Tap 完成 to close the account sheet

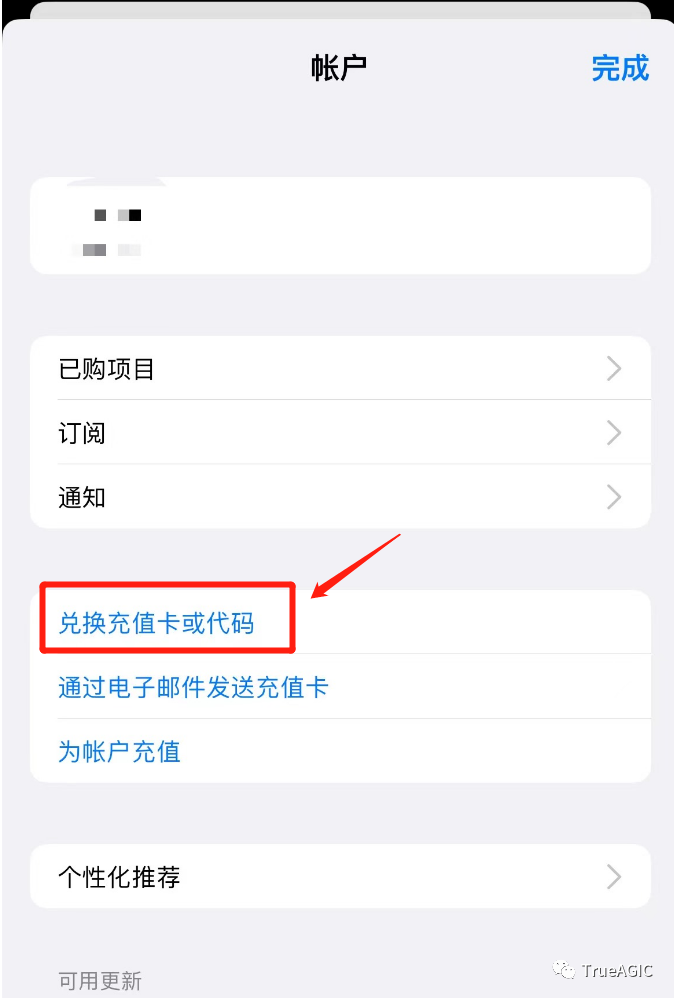620,68
